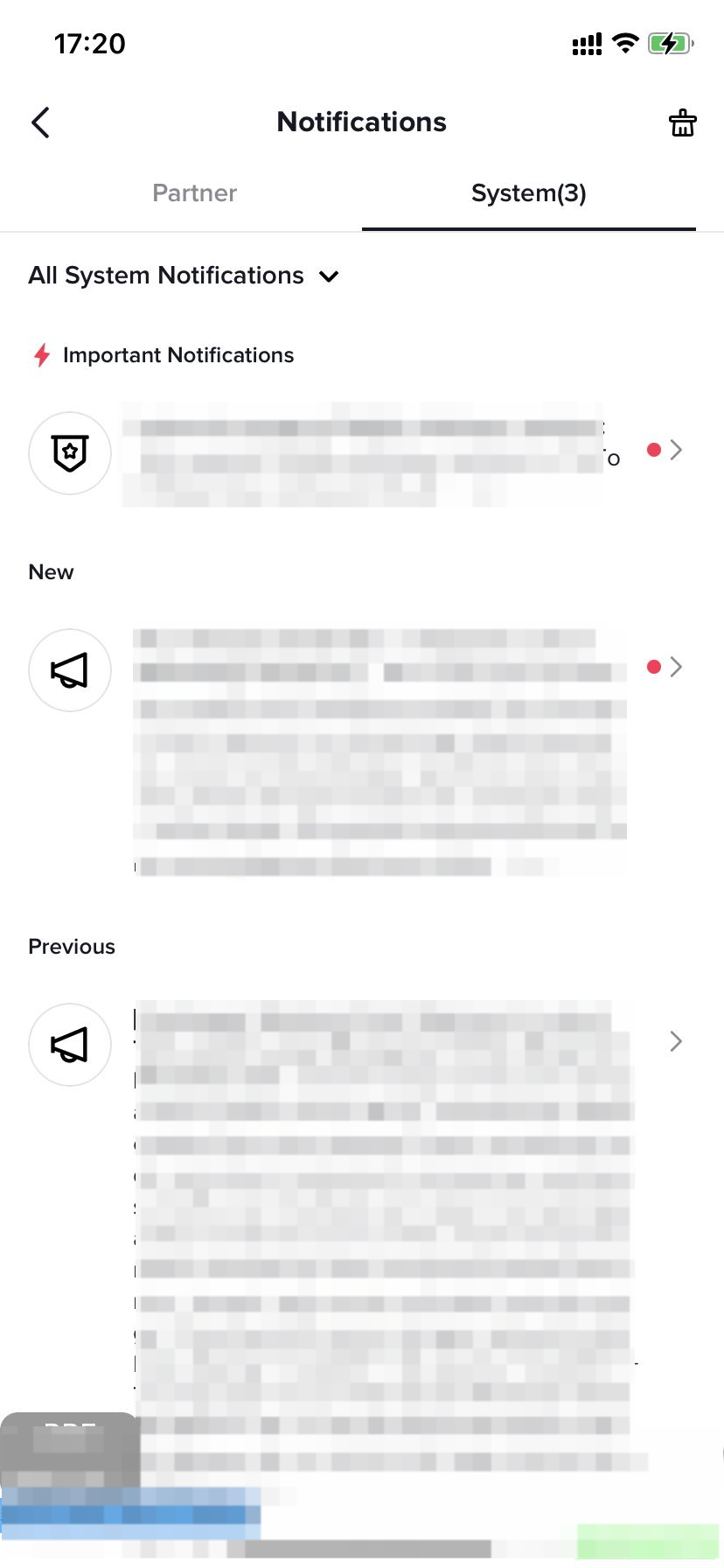This screenshot has width=724, height=1568.
Task: Tap the clock showing 17:20
Action: tap(90, 44)
